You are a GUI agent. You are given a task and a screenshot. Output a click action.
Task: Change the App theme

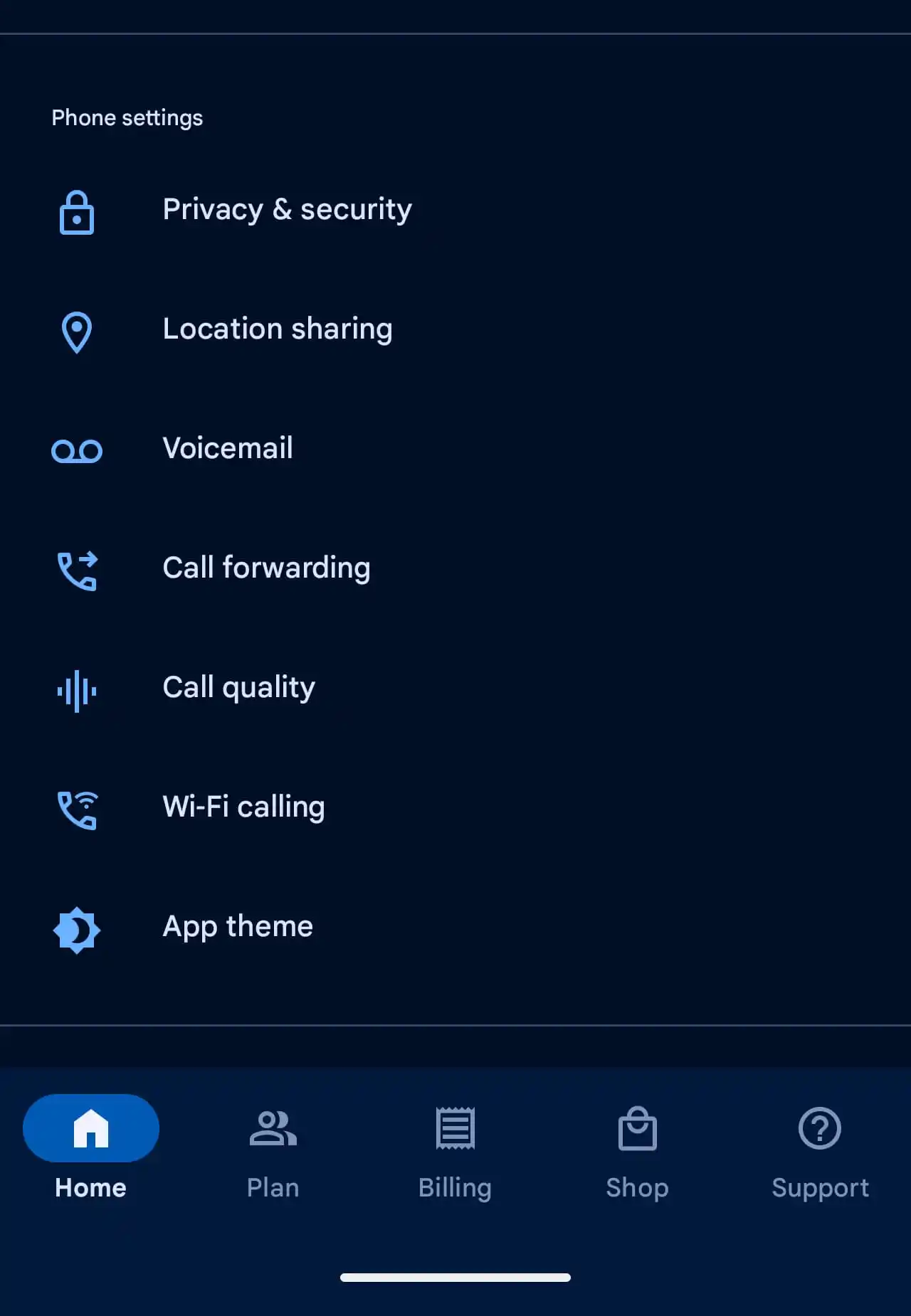coord(238,928)
